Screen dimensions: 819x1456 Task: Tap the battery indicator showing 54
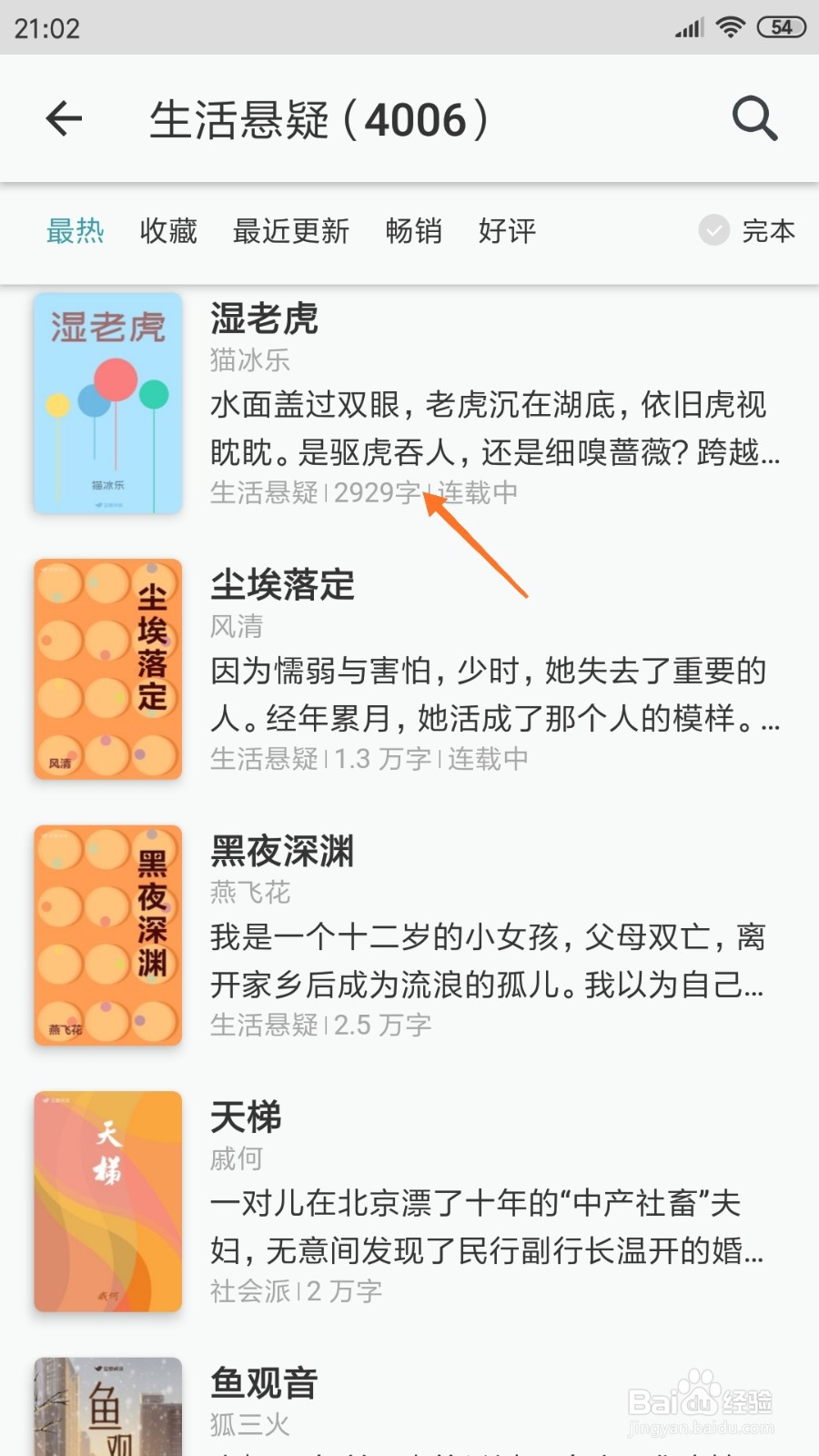pos(778,26)
